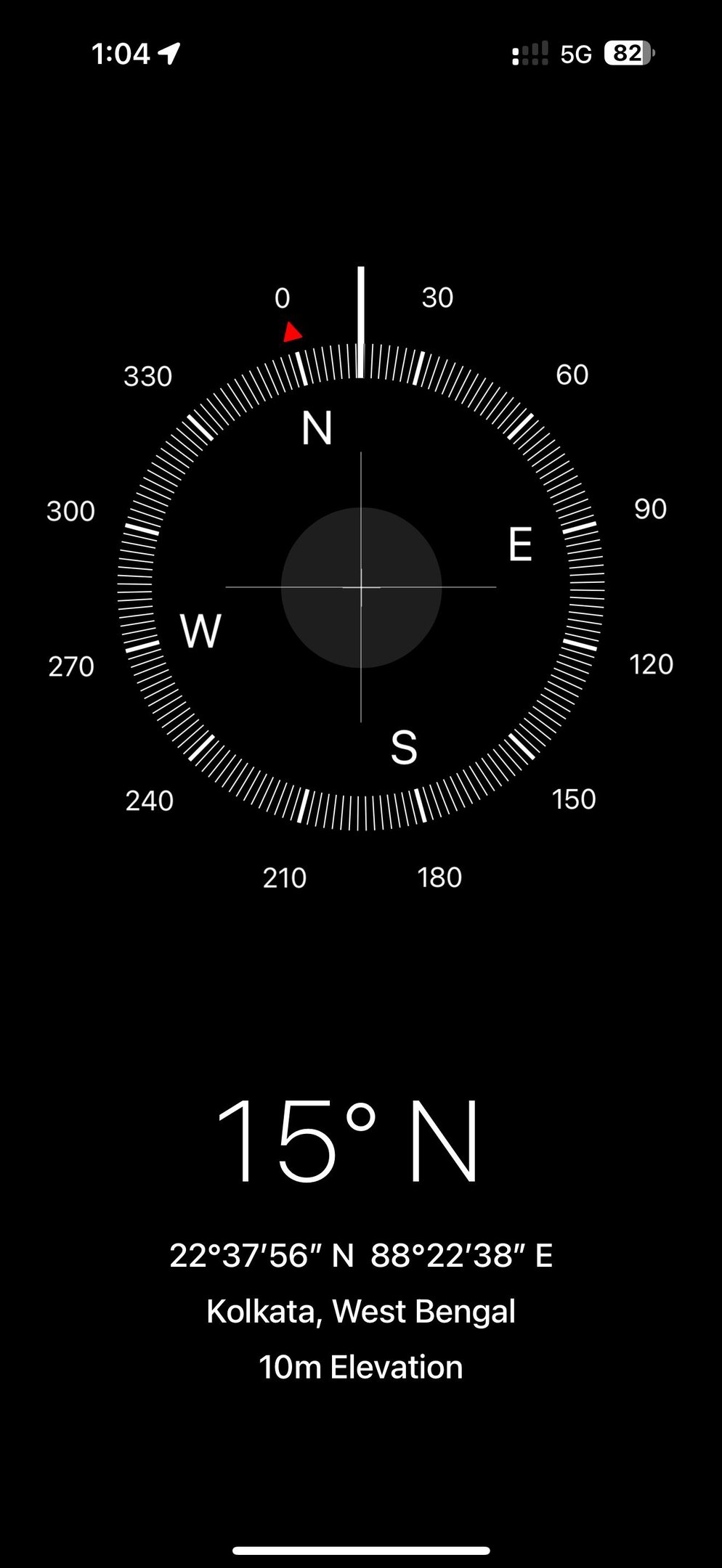Open the coordinates 22°37′56″ N in Maps
The image size is (722, 1568).
(x=361, y=1255)
